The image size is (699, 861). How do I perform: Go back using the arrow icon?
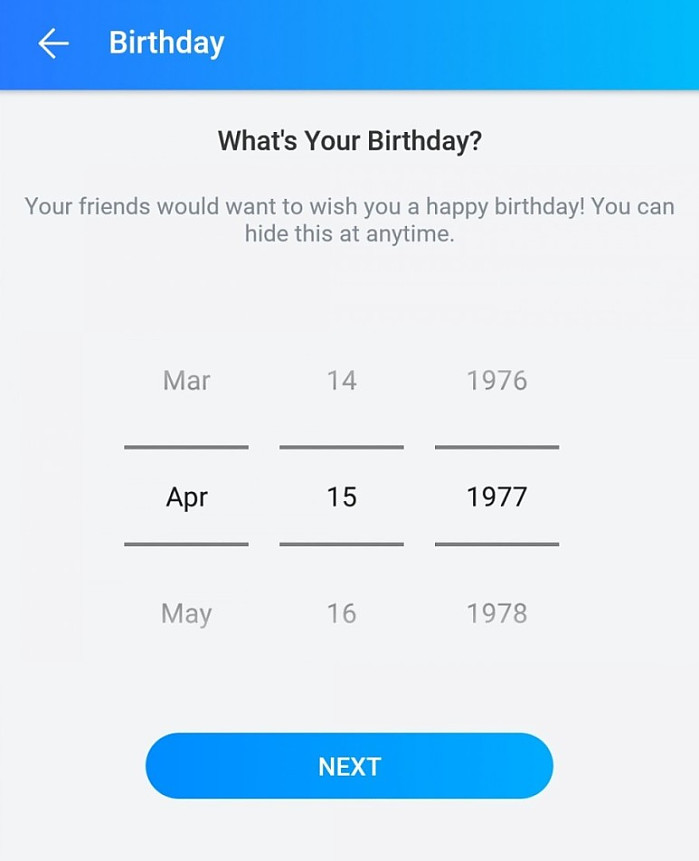click(53, 43)
